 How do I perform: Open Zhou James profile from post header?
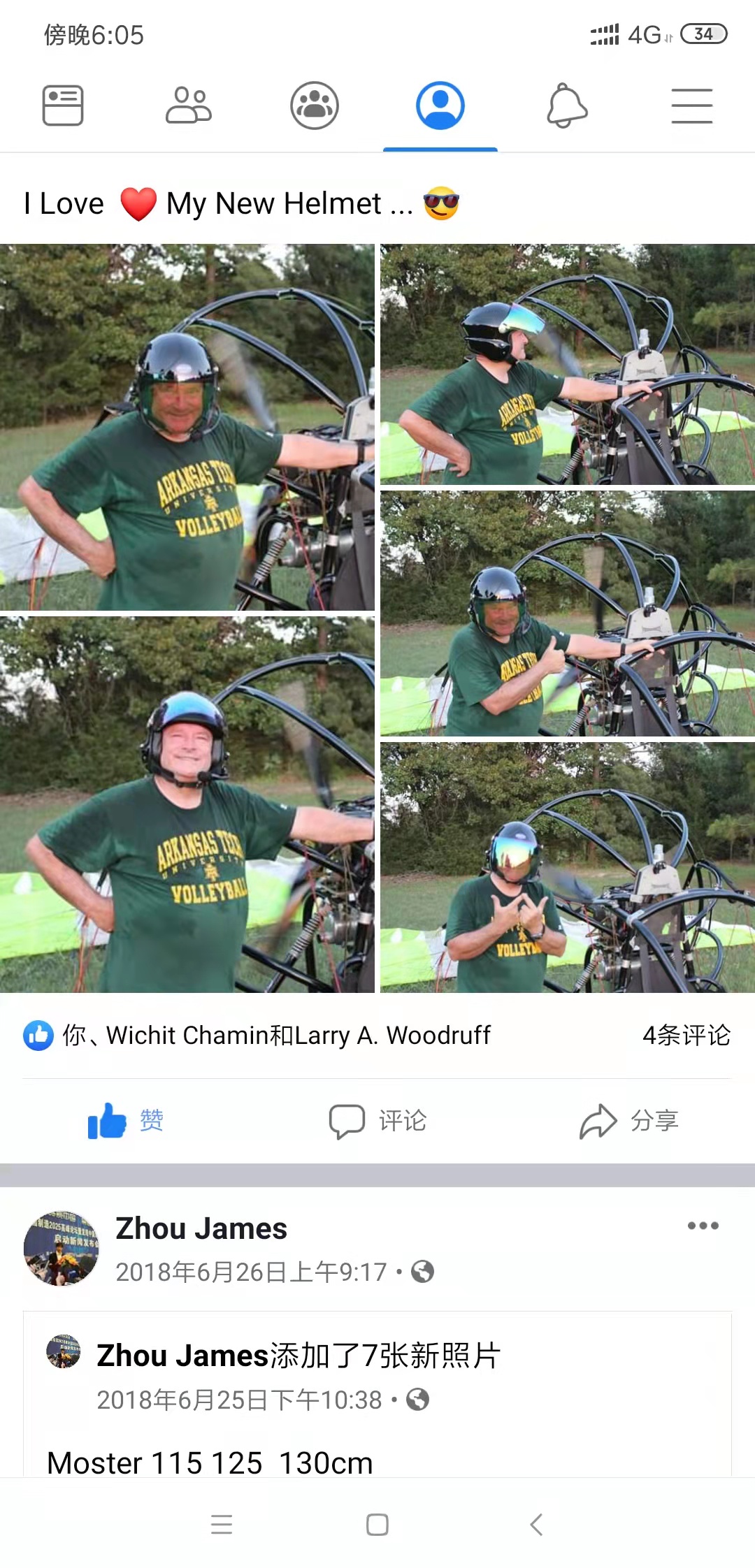(201, 1228)
